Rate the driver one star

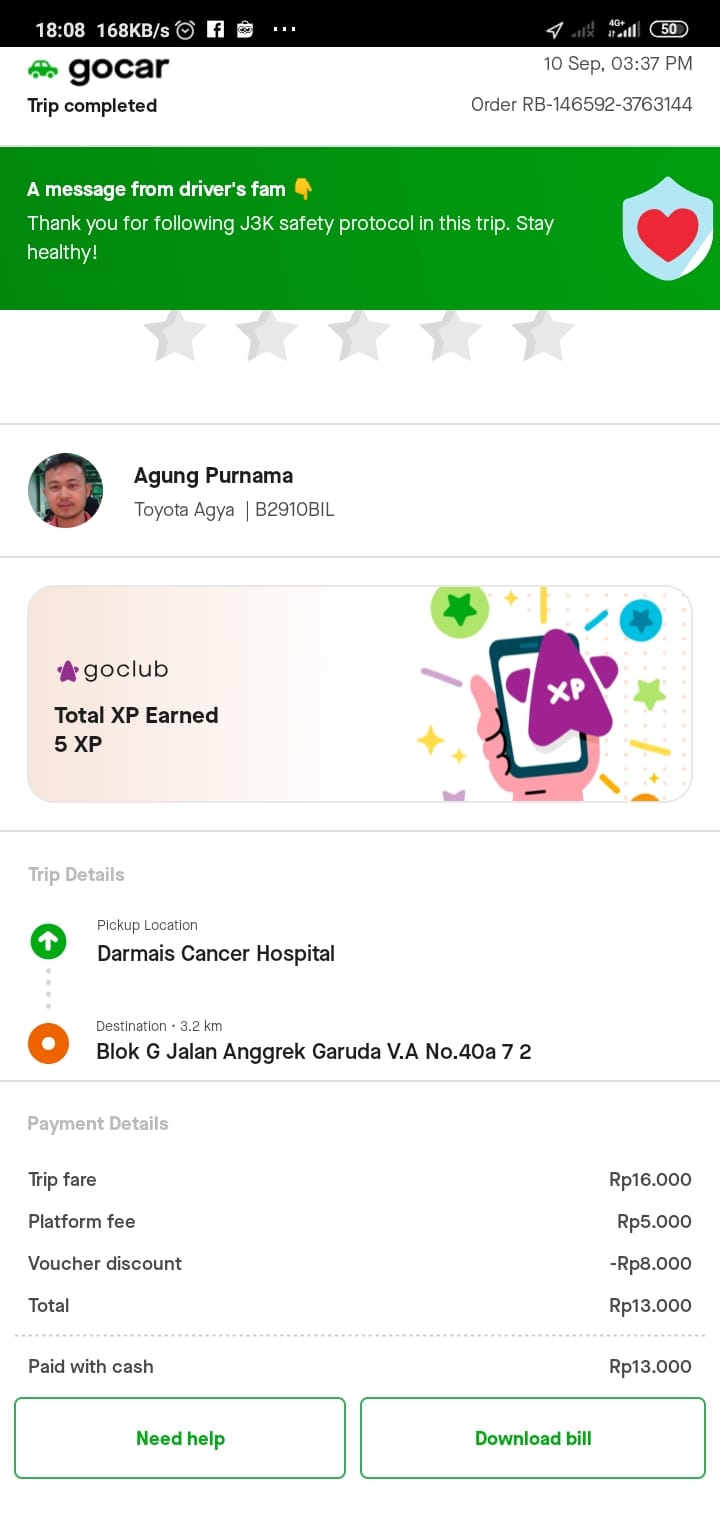click(175, 336)
